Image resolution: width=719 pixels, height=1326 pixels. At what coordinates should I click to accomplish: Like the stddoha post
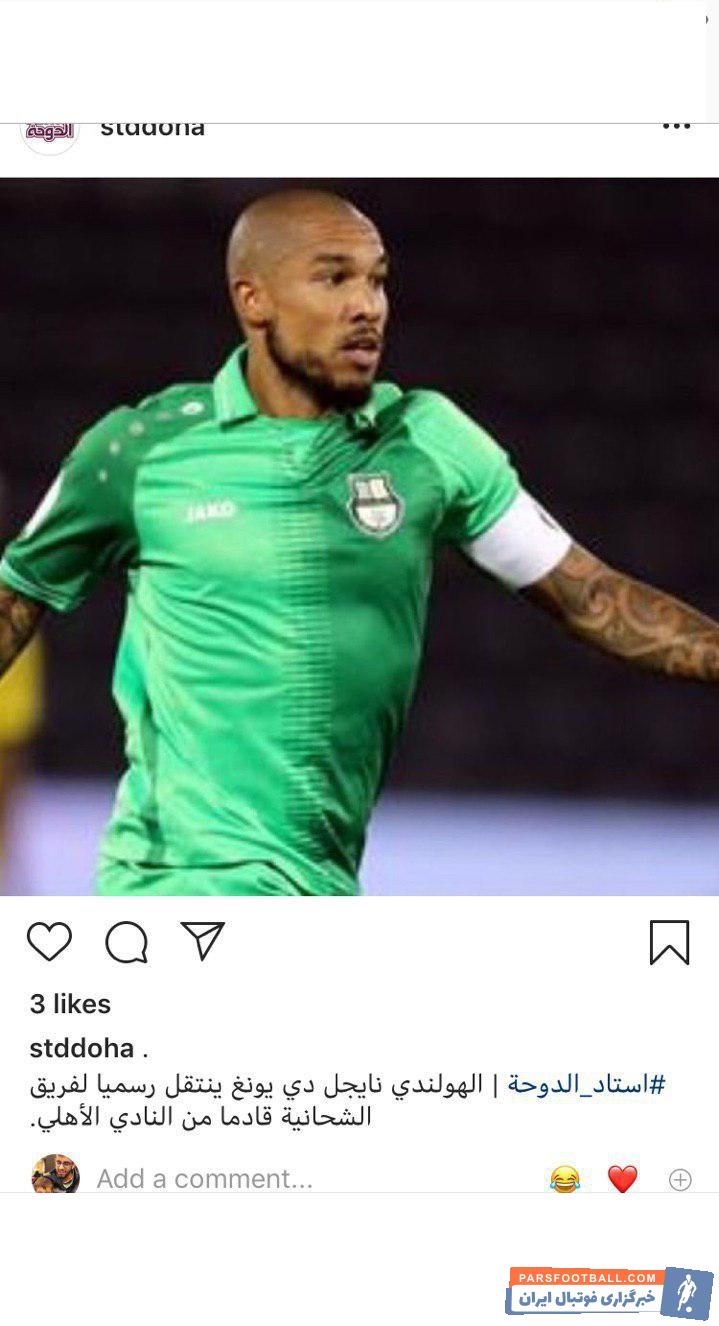[x=49, y=942]
